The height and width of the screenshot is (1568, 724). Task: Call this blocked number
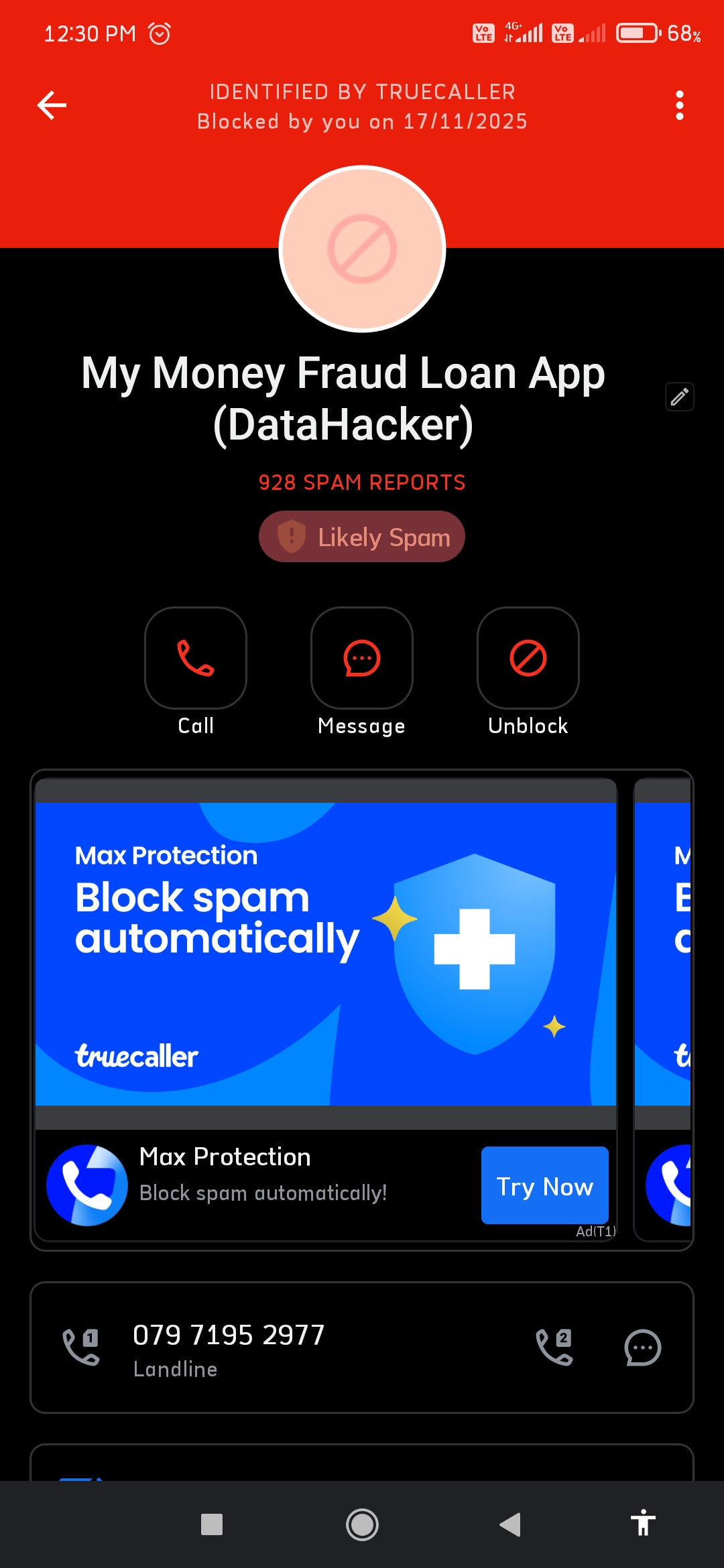[x=196, y=658]
